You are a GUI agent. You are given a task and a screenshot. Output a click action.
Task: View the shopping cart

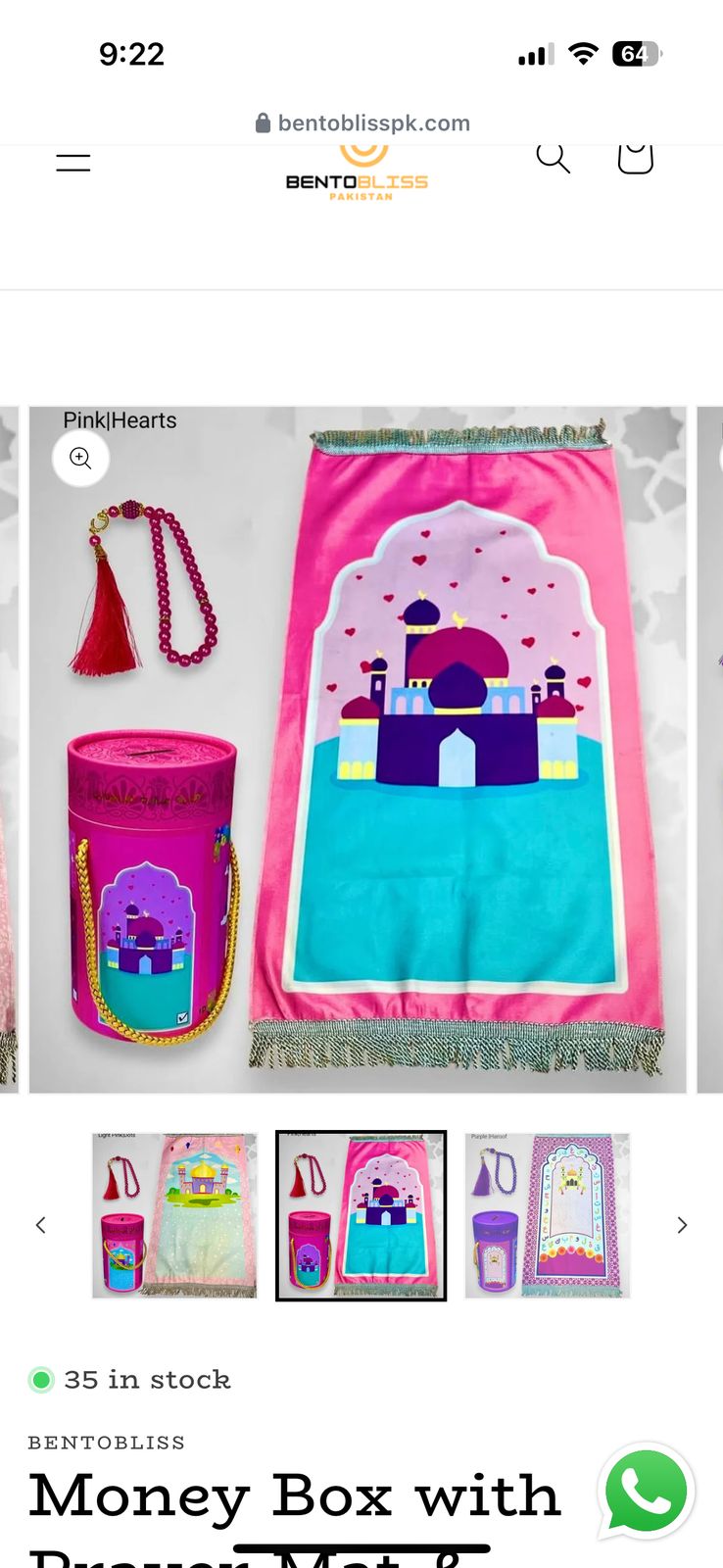(635, 157)
